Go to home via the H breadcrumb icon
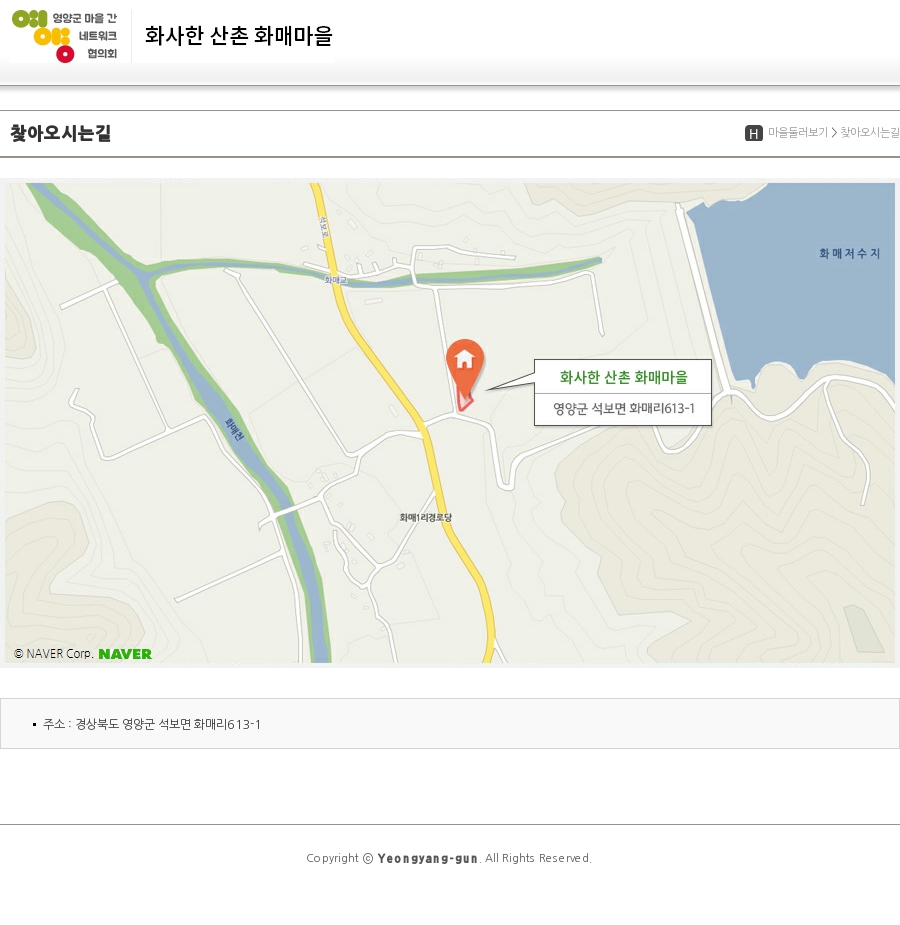Image resolution: width=900 pixels, height=925 pixels. [x=754, y=133]
